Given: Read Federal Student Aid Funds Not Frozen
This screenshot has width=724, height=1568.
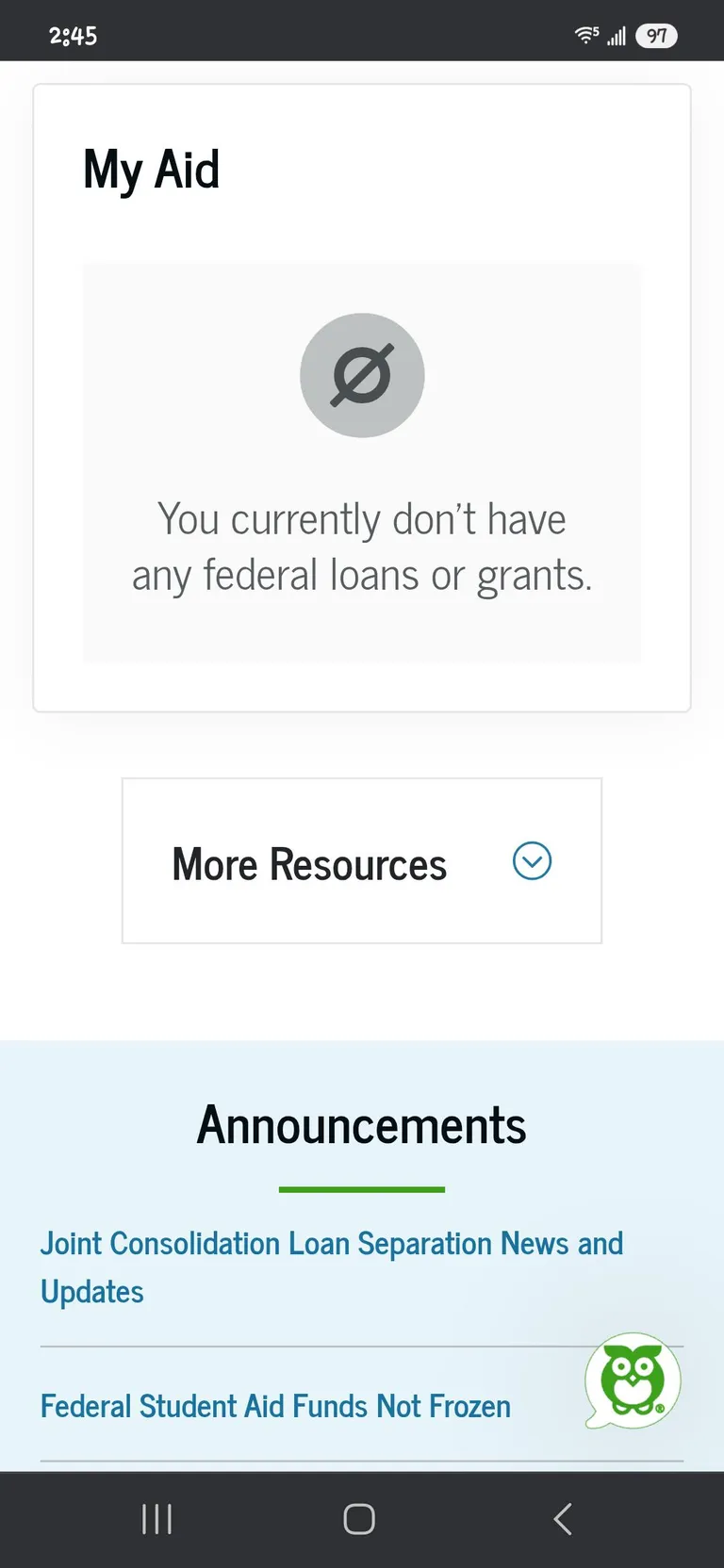Looking at the screenshot, I should click(x=275, y=1406).
